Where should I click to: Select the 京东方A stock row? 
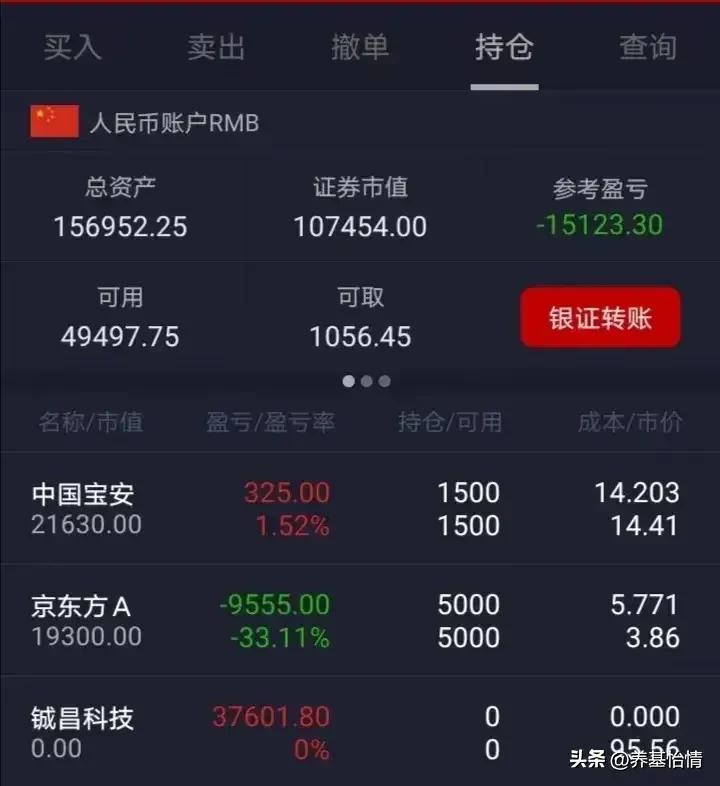coord(360,618)
